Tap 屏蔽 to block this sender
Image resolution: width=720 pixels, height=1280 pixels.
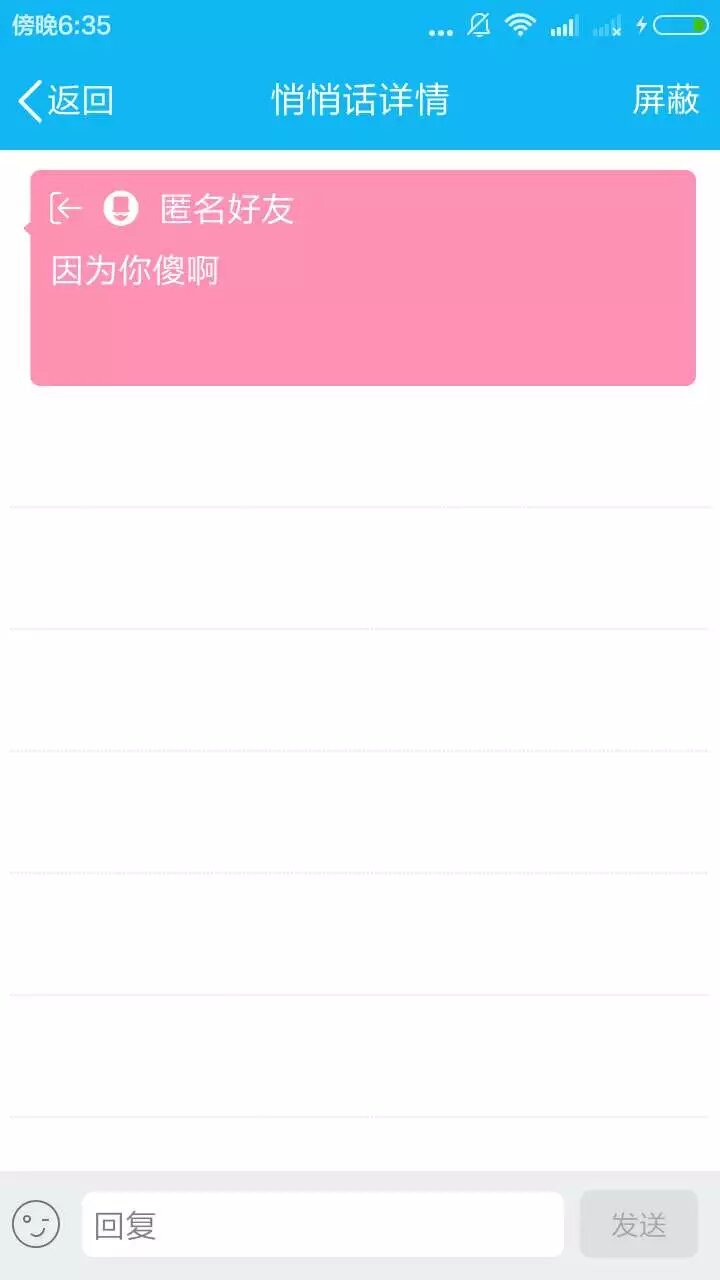tap(665, 100)
